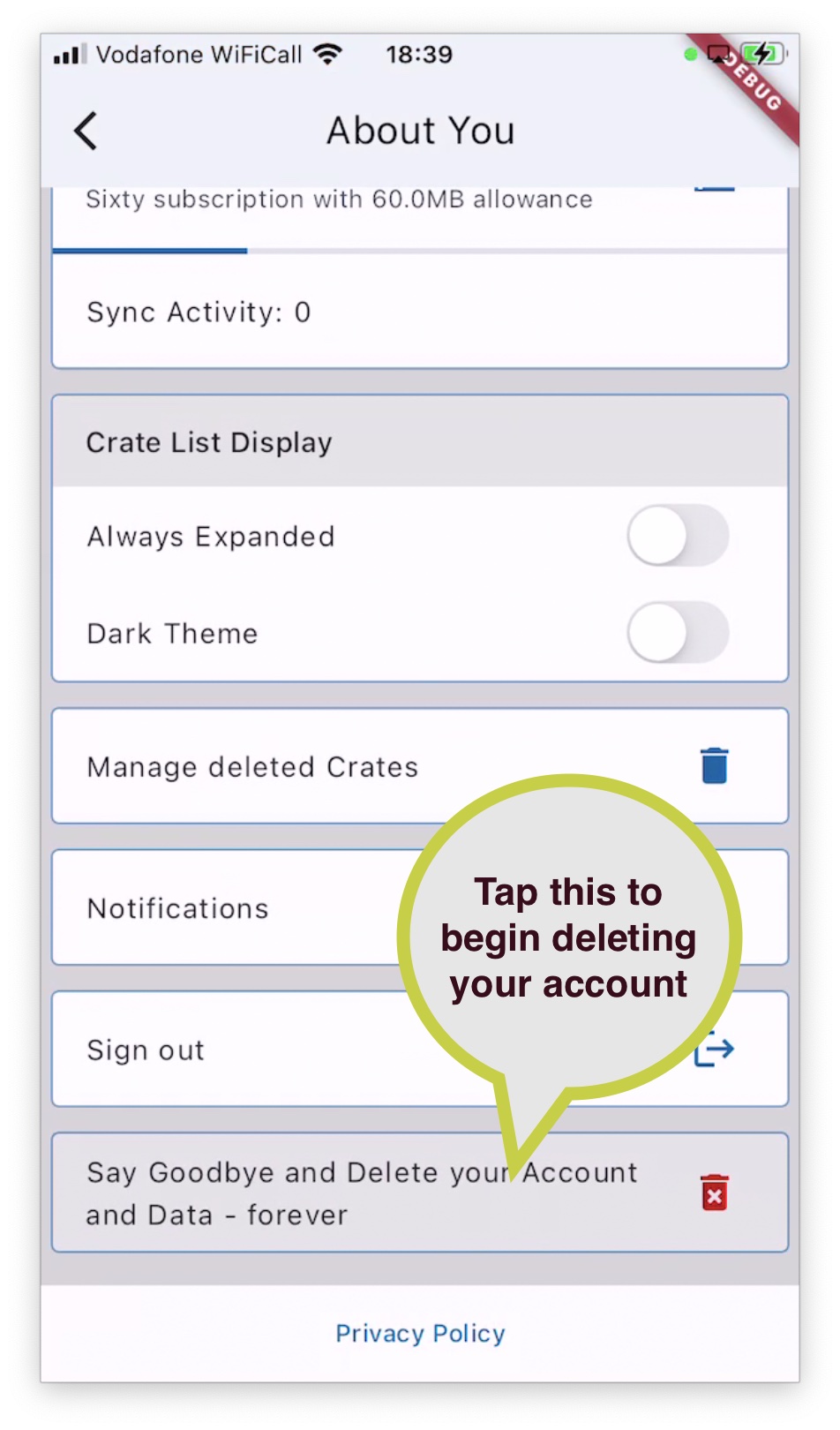Go back from About You
Image resolution: width=840 pixels, height=1430 pixels.
point(86,132)
